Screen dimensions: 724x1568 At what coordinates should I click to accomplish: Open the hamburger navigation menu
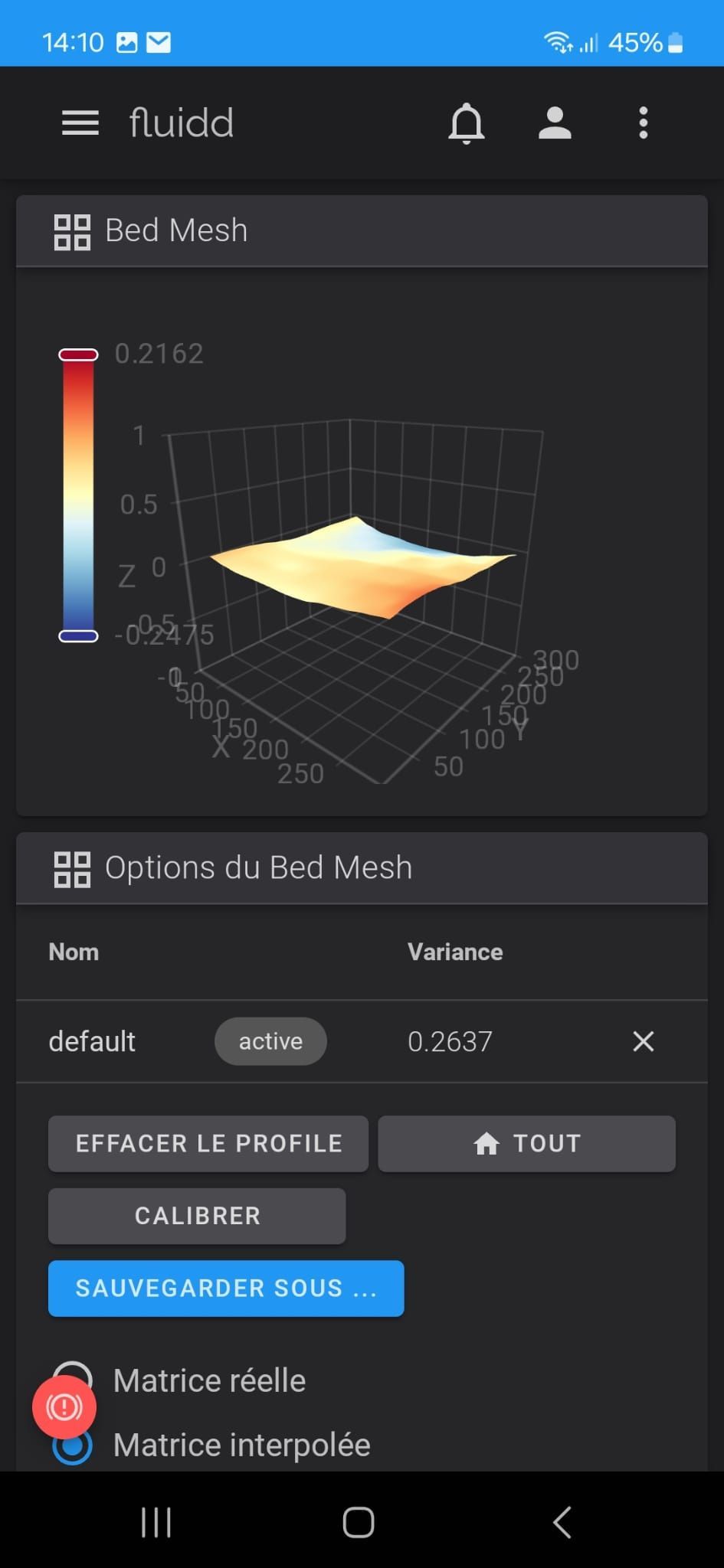pyautogui.click(x=80, y=122)
